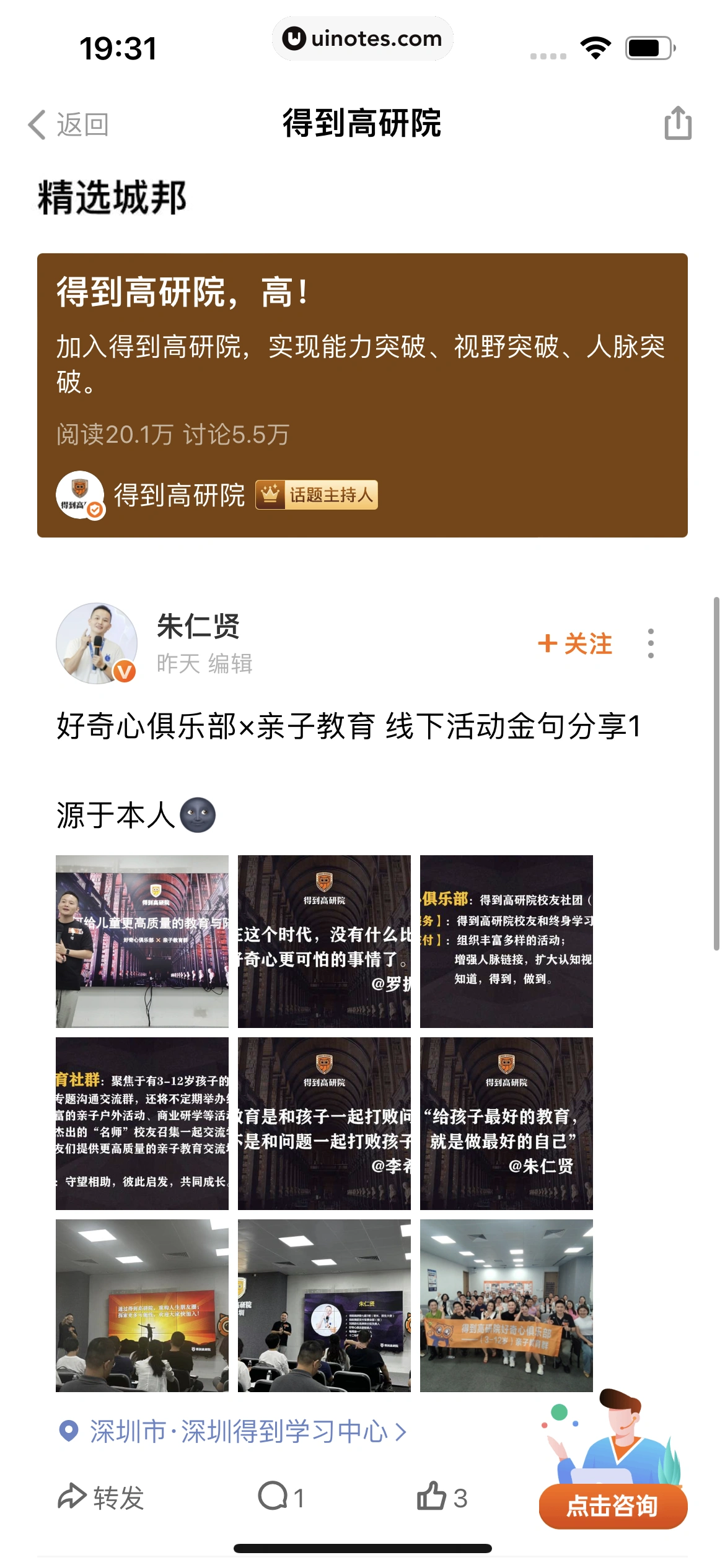725x1568 pixels.
Task: Open the photo quoting @朱仁贤
Action: (506, 1123)
